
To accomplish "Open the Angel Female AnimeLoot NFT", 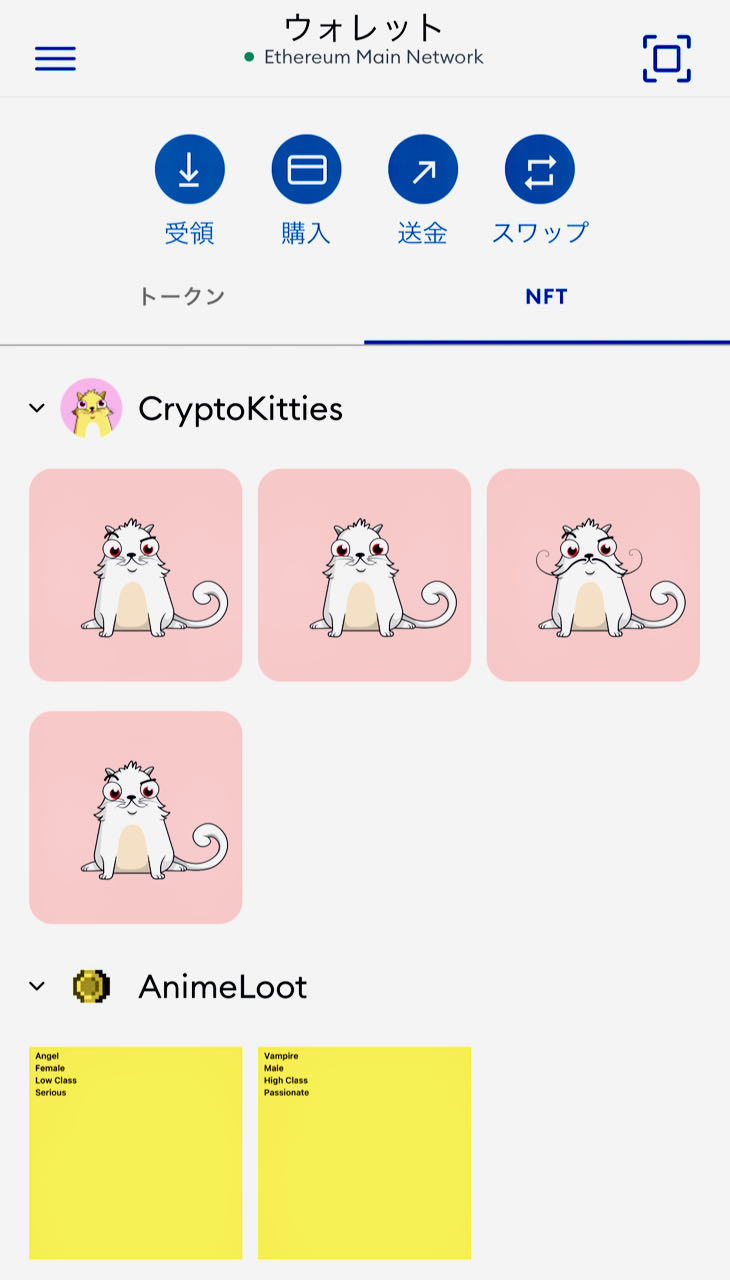I will click(136, 1152).
